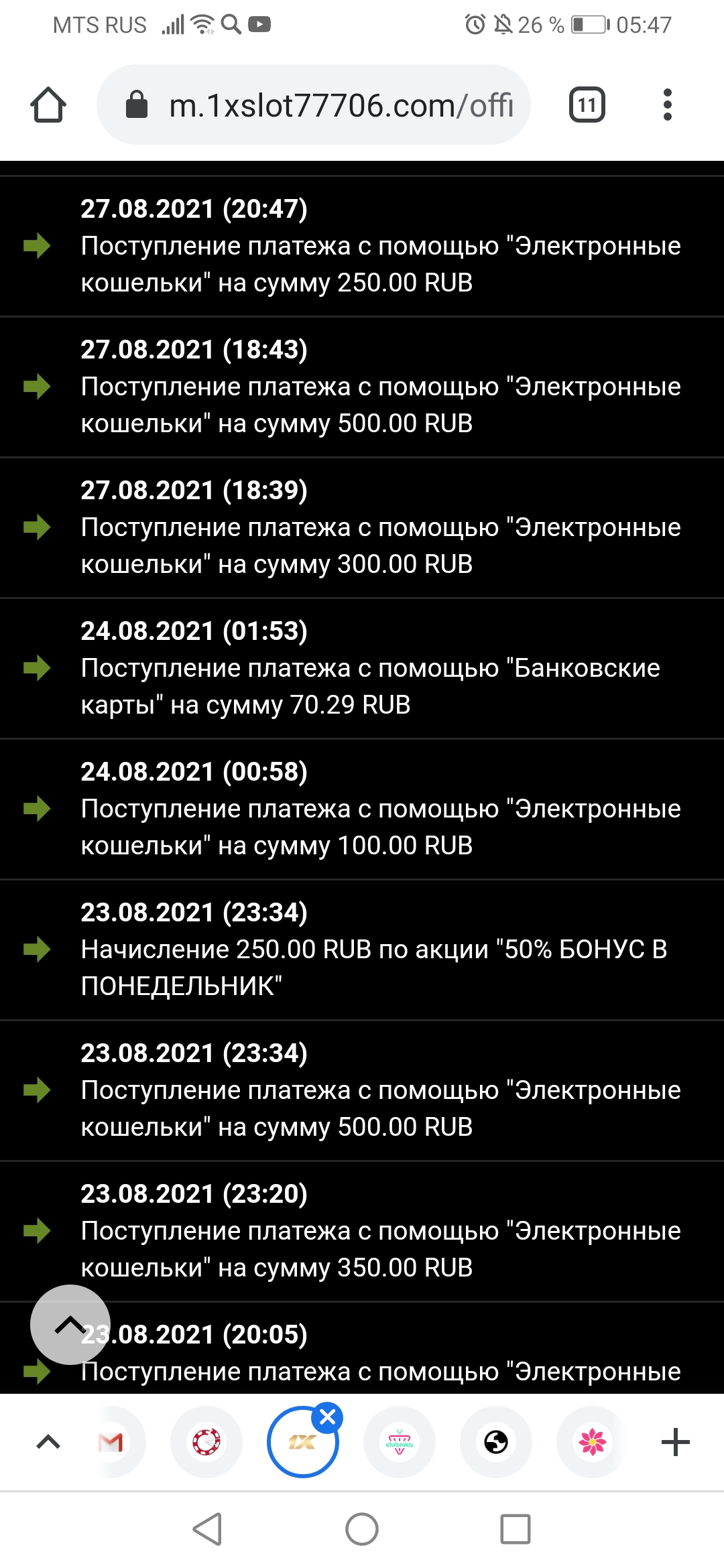Edit the URL in the address bar
The width and height of the screenshot is (724, 1568).
pyautogui.click(x=341, y=105)
